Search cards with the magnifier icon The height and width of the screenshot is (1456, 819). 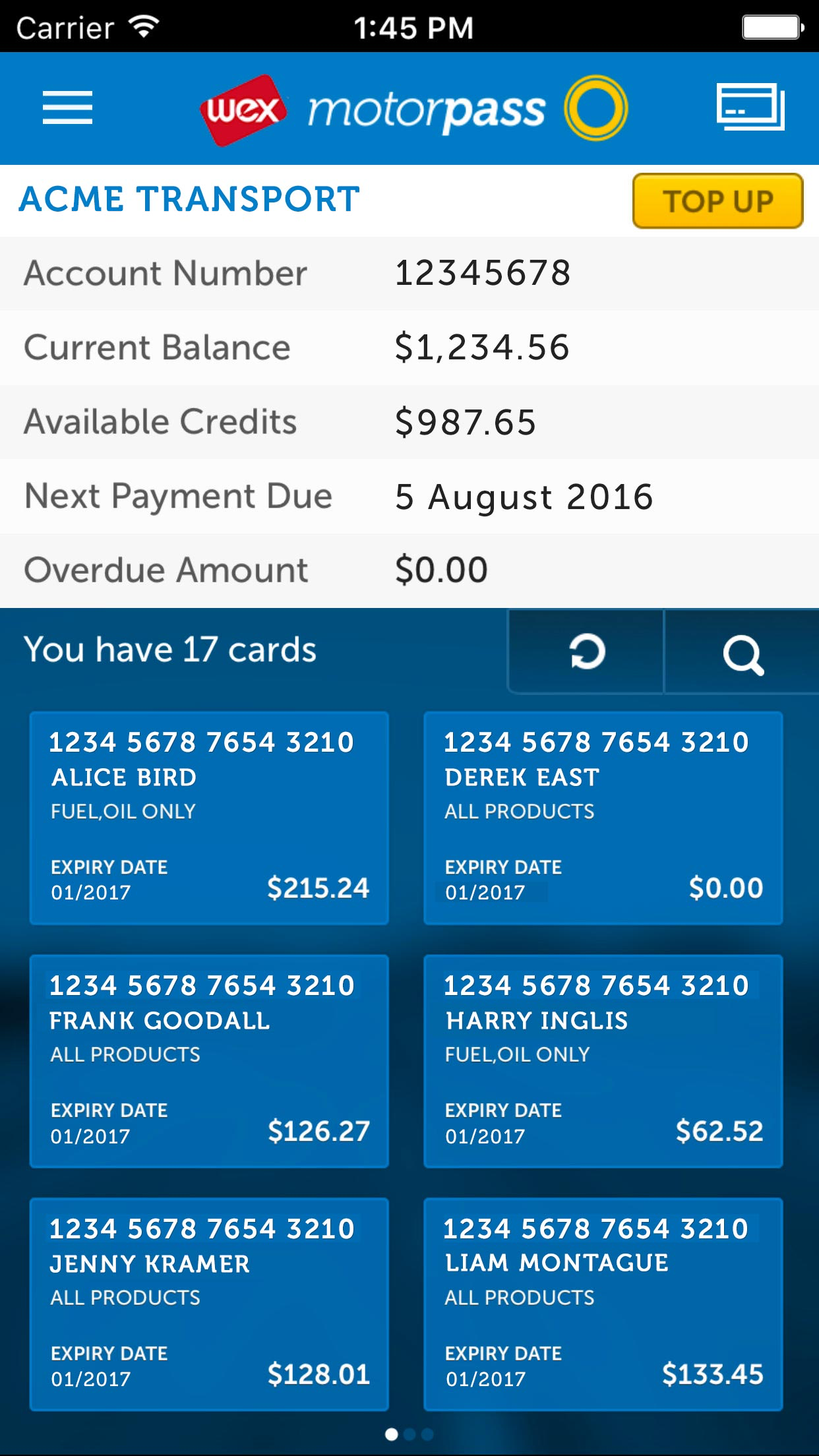click(743, 653)
